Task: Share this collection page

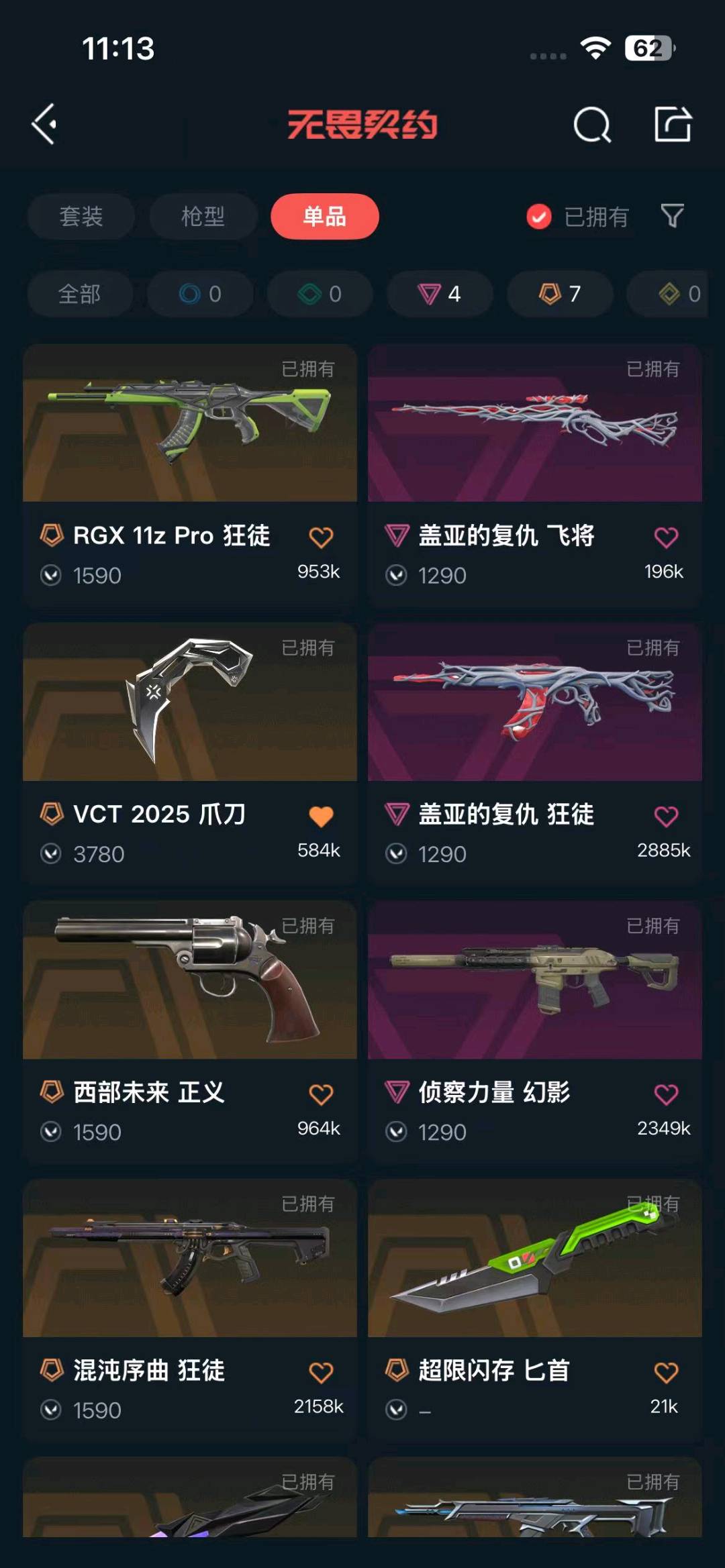Action: pos(673,124)
